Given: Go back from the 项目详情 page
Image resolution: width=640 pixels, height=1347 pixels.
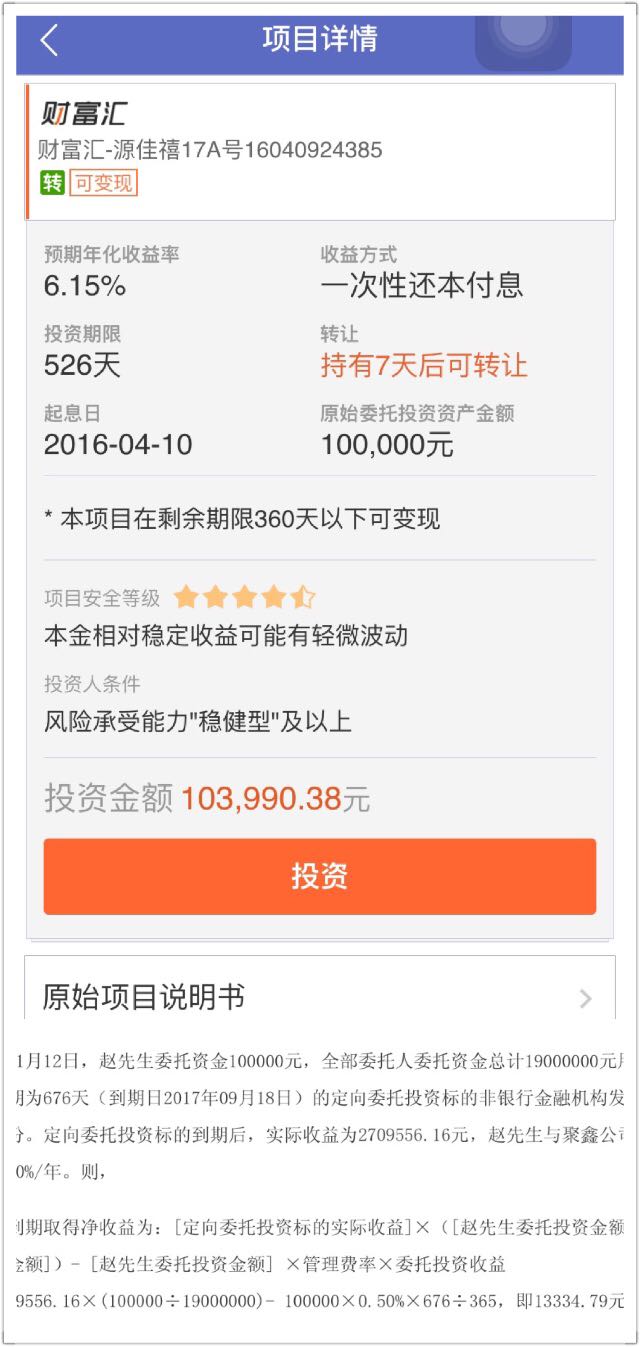Looking at the screenshot, I should pos(49,40).
